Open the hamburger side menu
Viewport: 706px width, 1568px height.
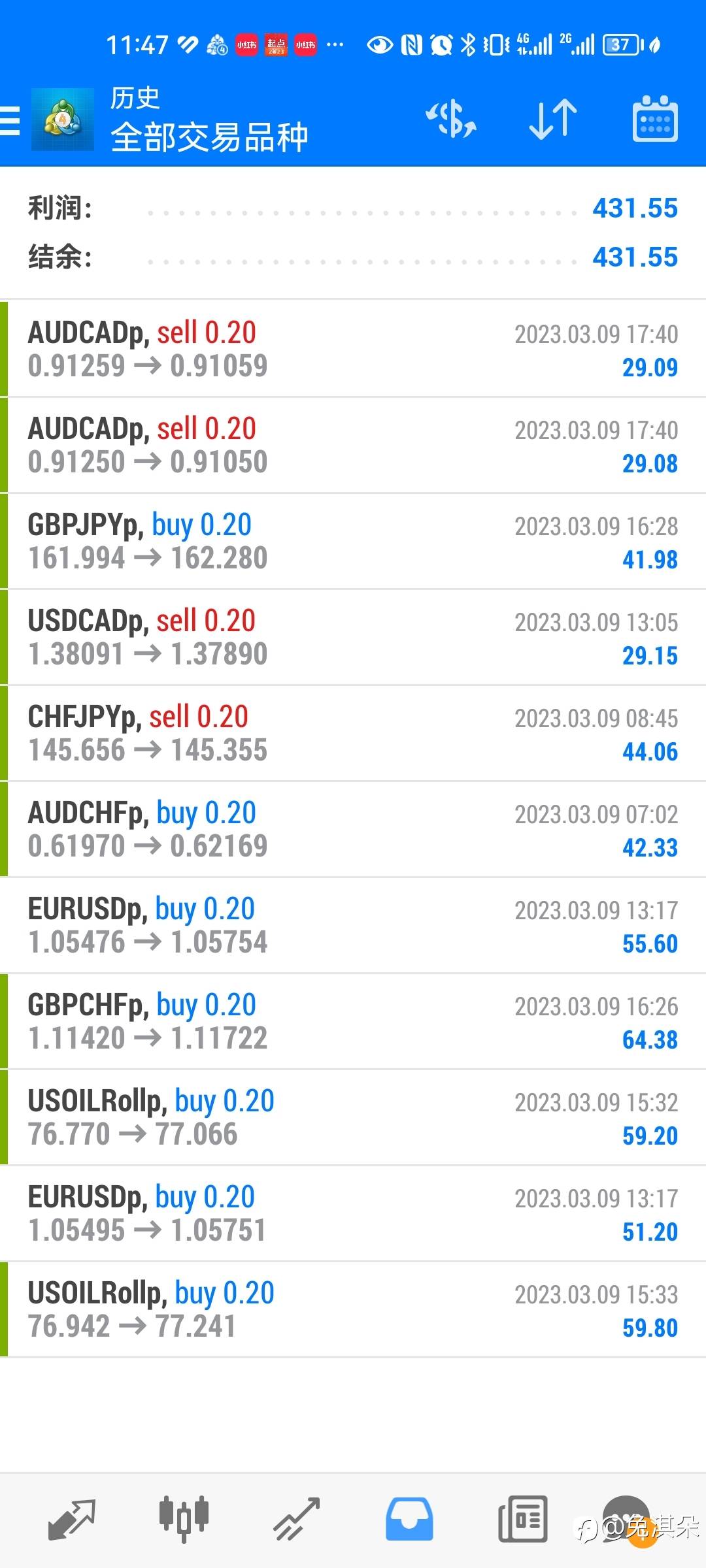pos(10,121)
